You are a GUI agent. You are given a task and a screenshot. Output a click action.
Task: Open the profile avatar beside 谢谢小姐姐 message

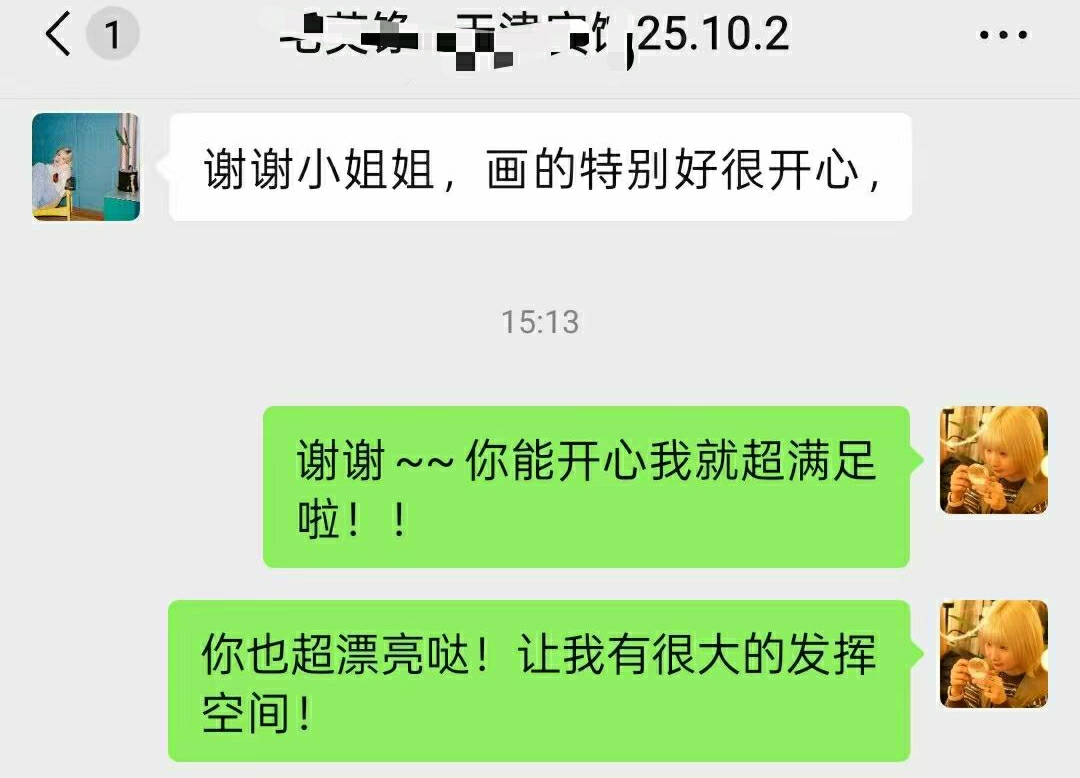click(86, 167)
